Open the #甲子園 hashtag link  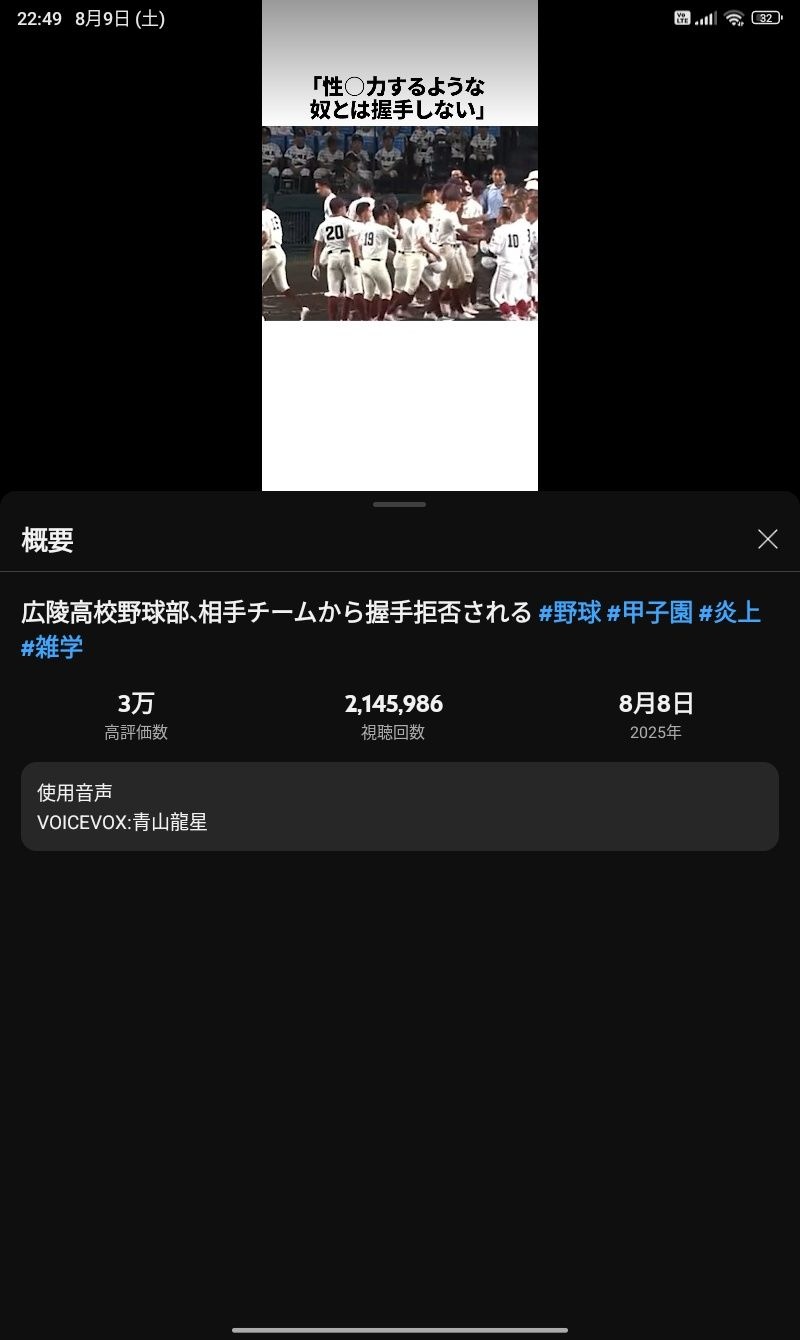tap(650, 613)
